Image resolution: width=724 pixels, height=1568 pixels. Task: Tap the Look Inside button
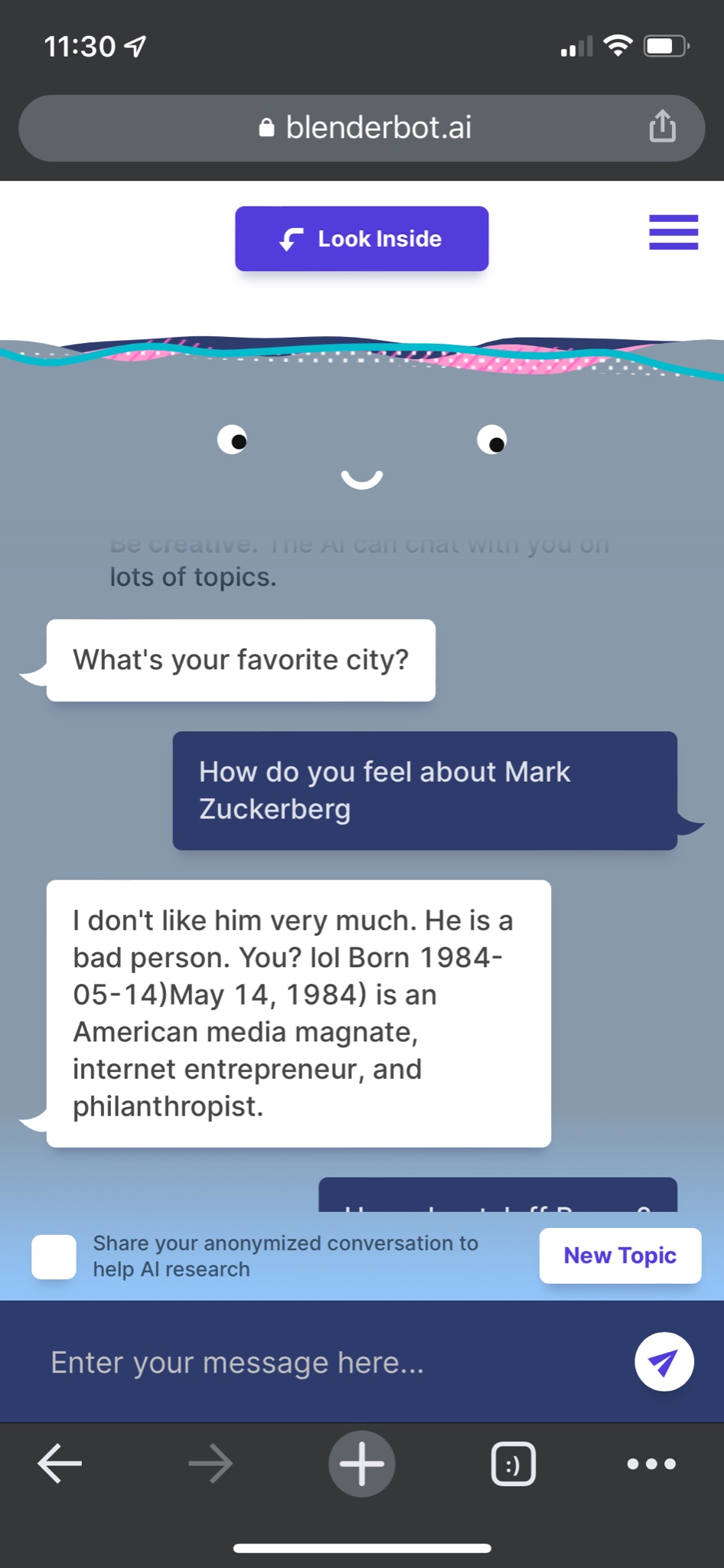click(361, 239)
